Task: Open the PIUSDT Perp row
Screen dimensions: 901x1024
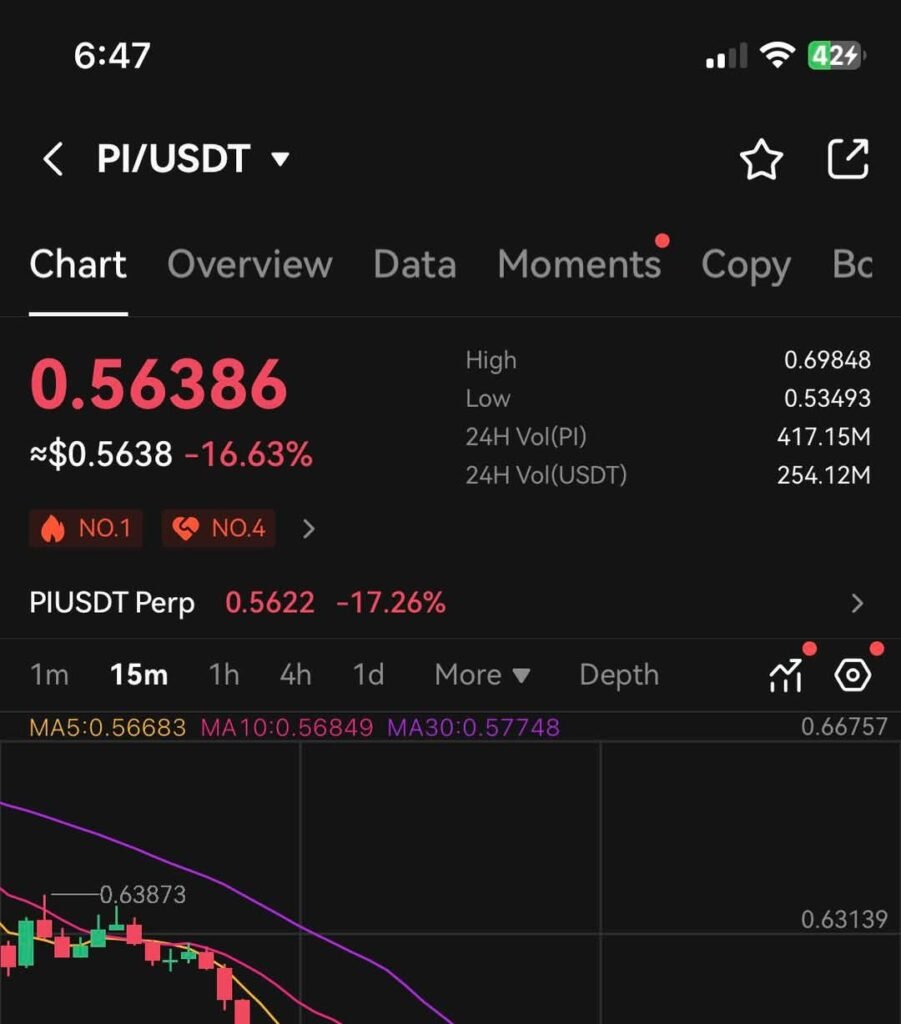Action: 450,602
